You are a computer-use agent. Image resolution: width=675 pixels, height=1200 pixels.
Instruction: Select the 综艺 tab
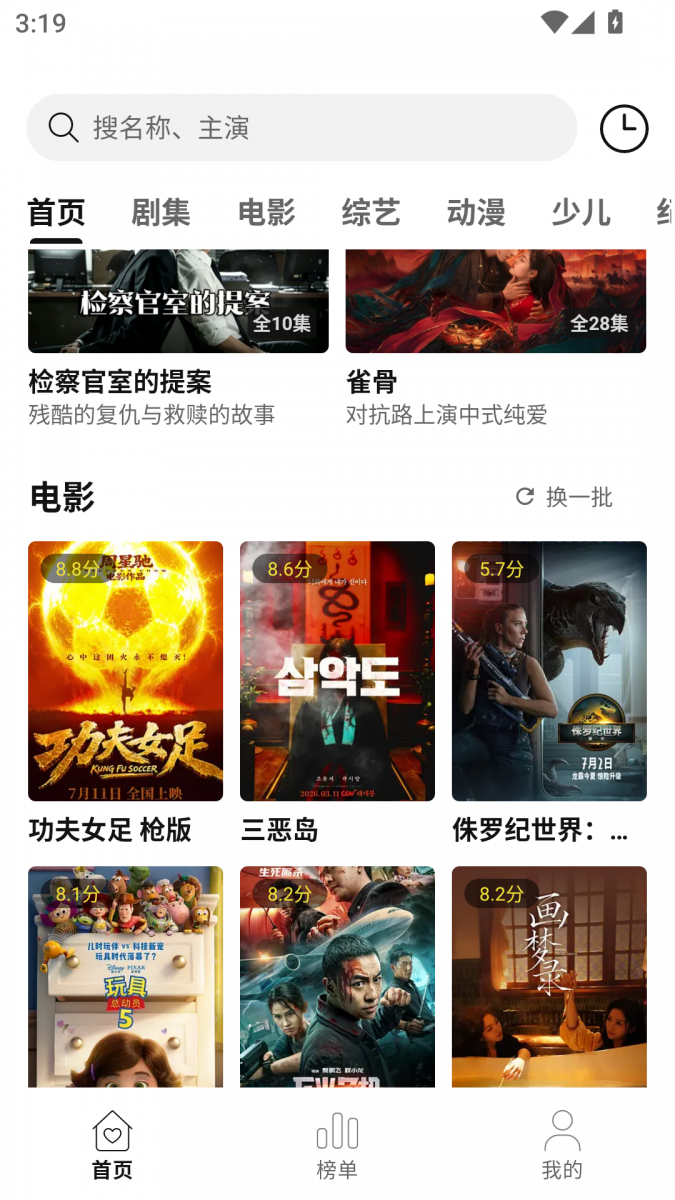pos(371,212)
